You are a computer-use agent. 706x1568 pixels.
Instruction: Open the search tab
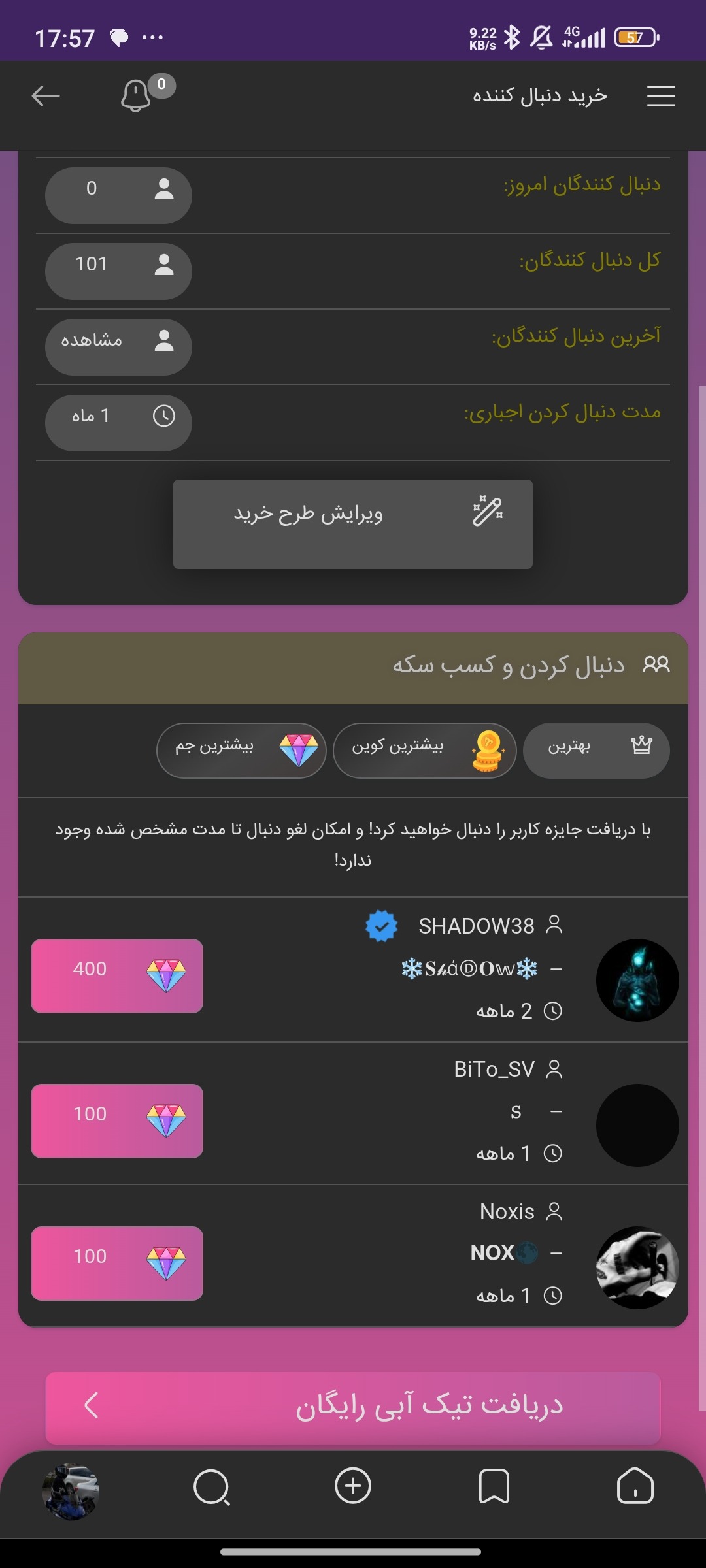point(212,1487)
